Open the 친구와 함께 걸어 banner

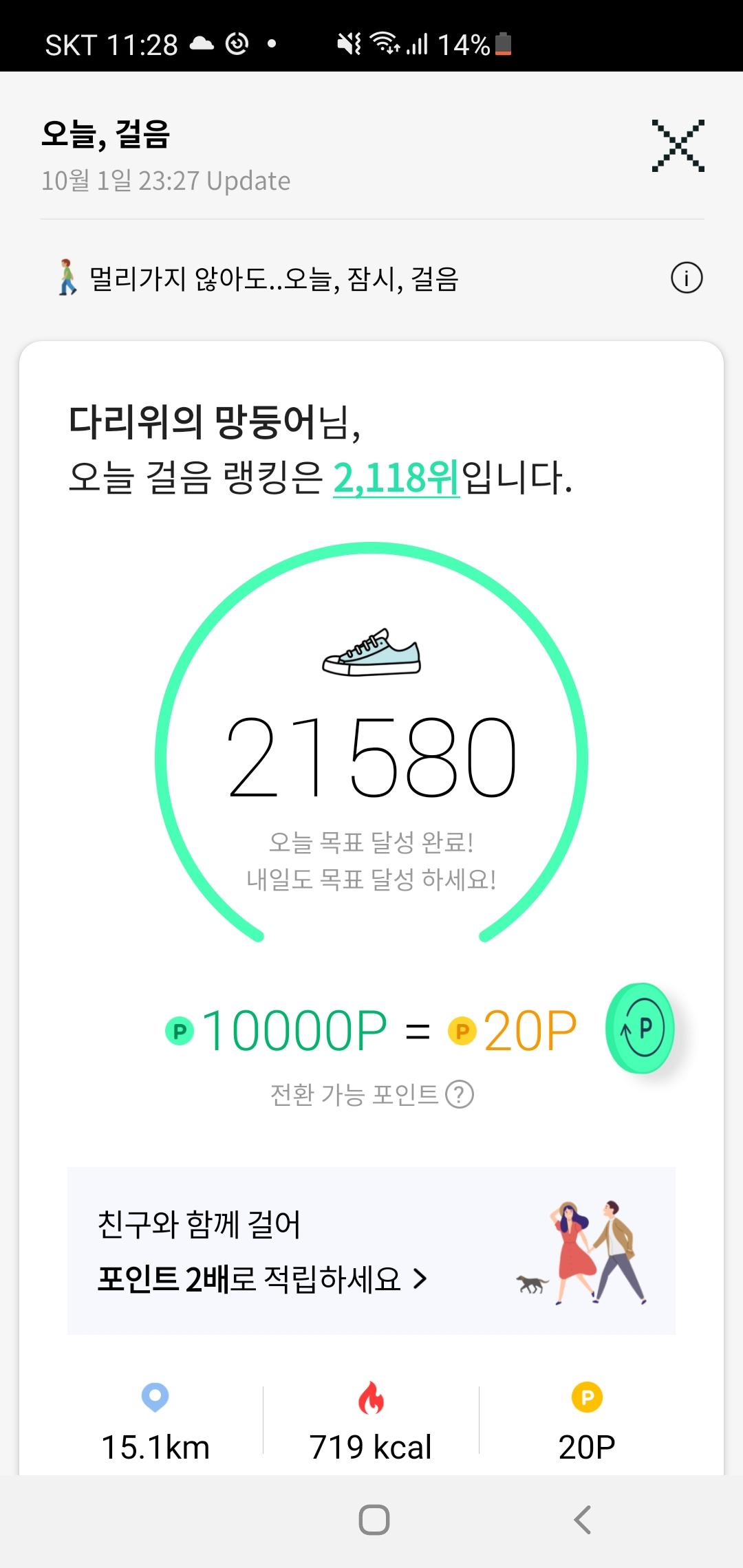click(371, 1251)
